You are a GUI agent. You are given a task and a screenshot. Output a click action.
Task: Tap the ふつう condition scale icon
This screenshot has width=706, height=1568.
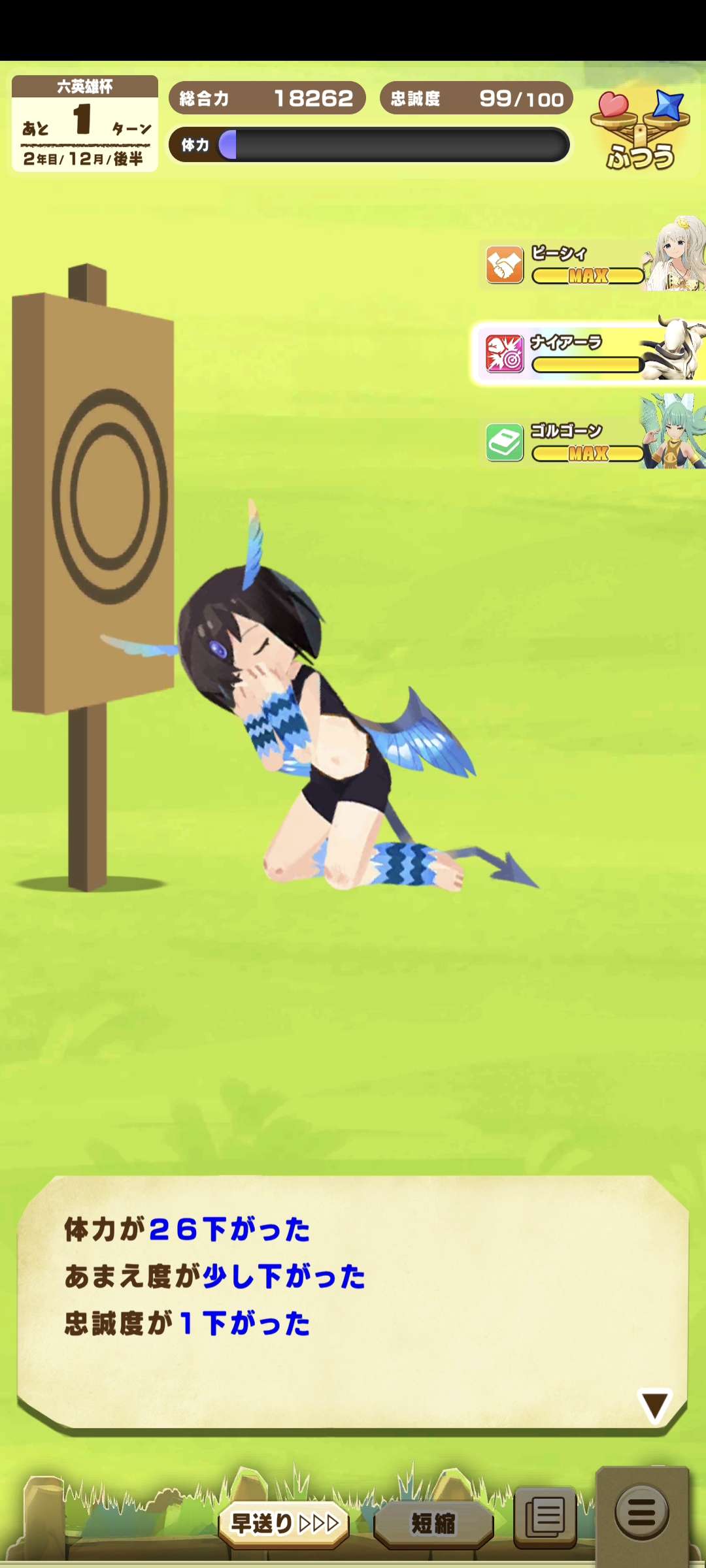click(x=641, y=131)
